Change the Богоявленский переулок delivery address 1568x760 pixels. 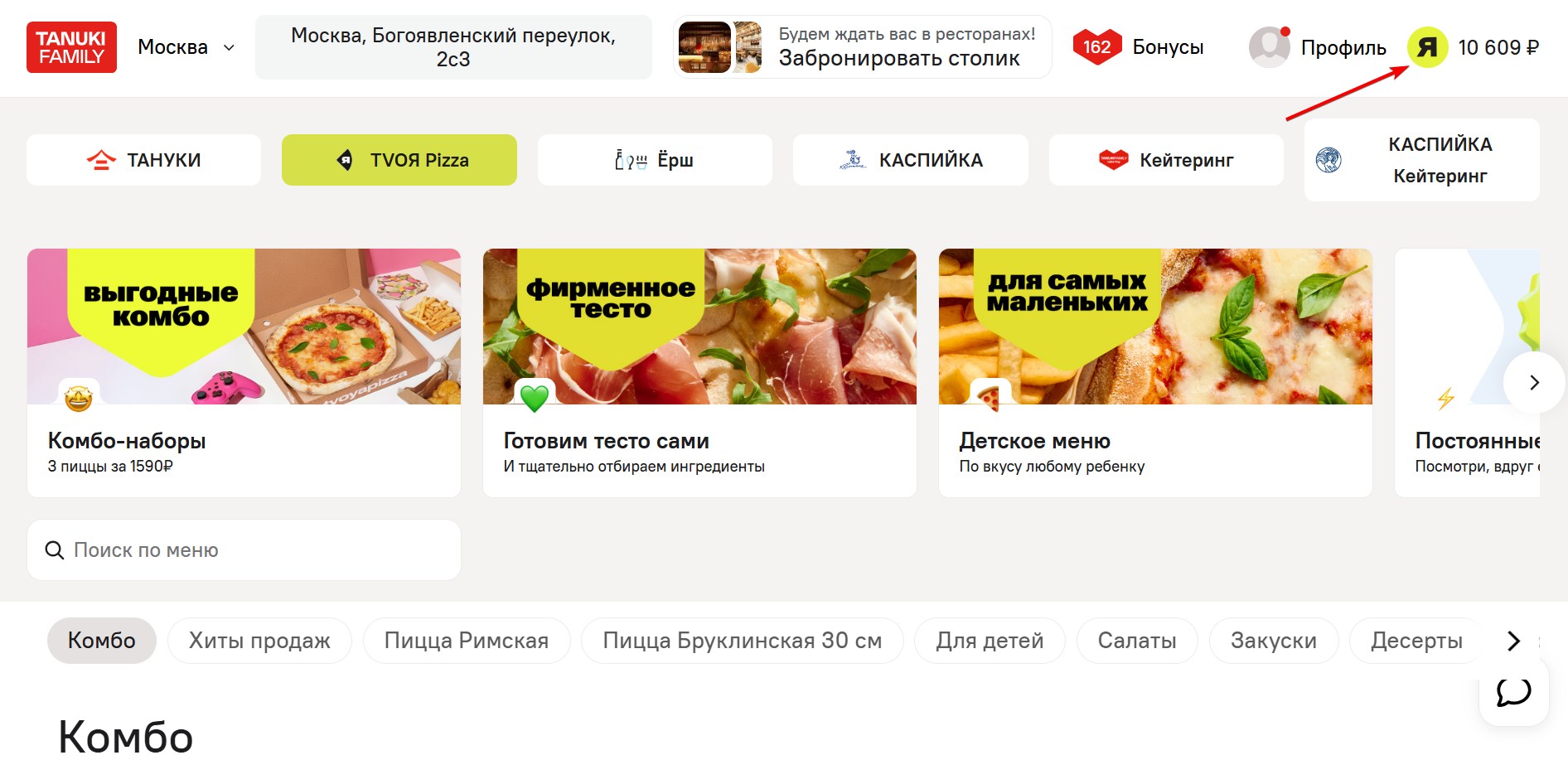[453, 47]
